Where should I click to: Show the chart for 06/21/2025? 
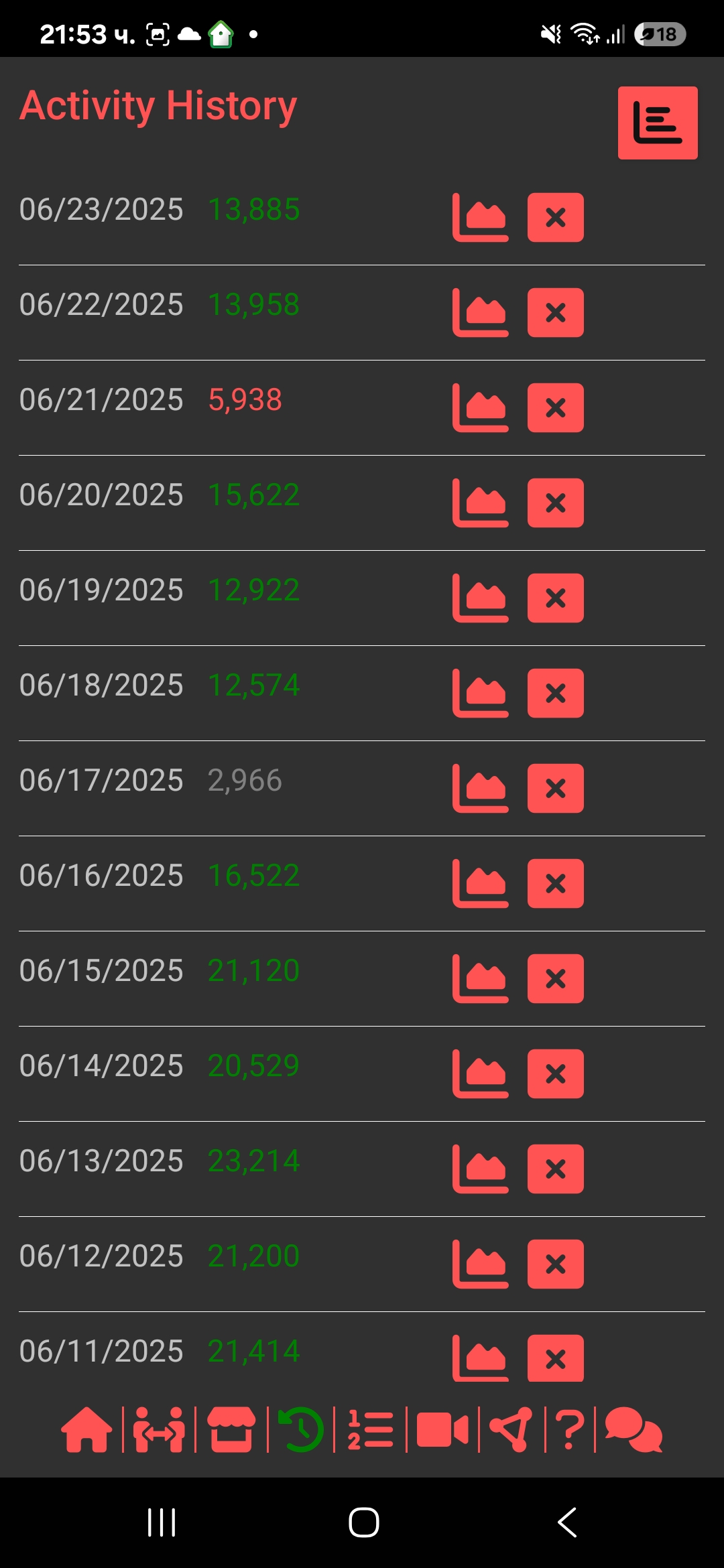click(481, 407)
